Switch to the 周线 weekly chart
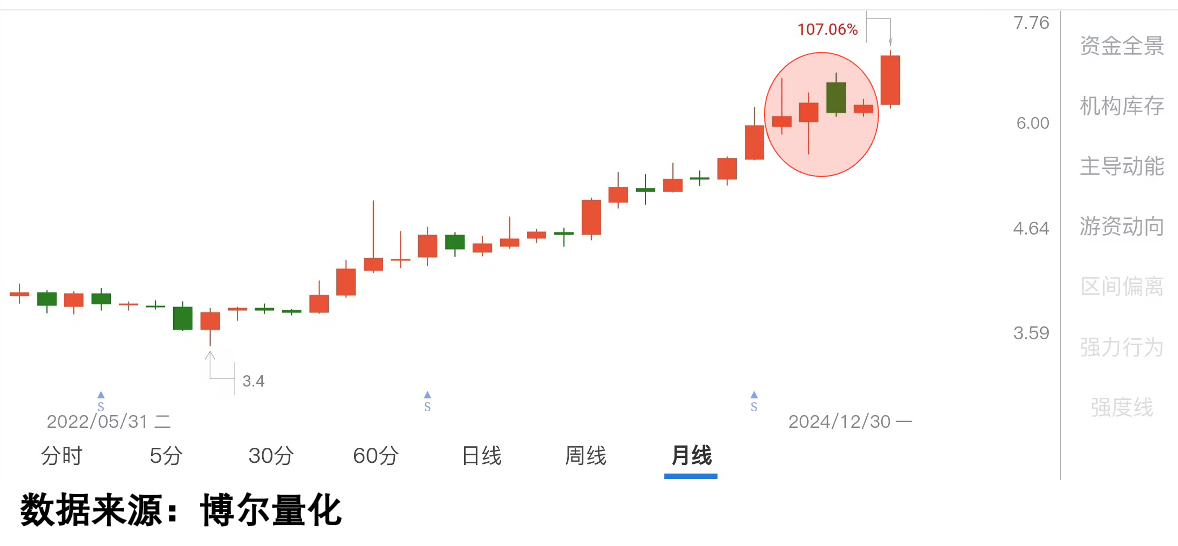The image size is (1178, 546). point(586,456)
